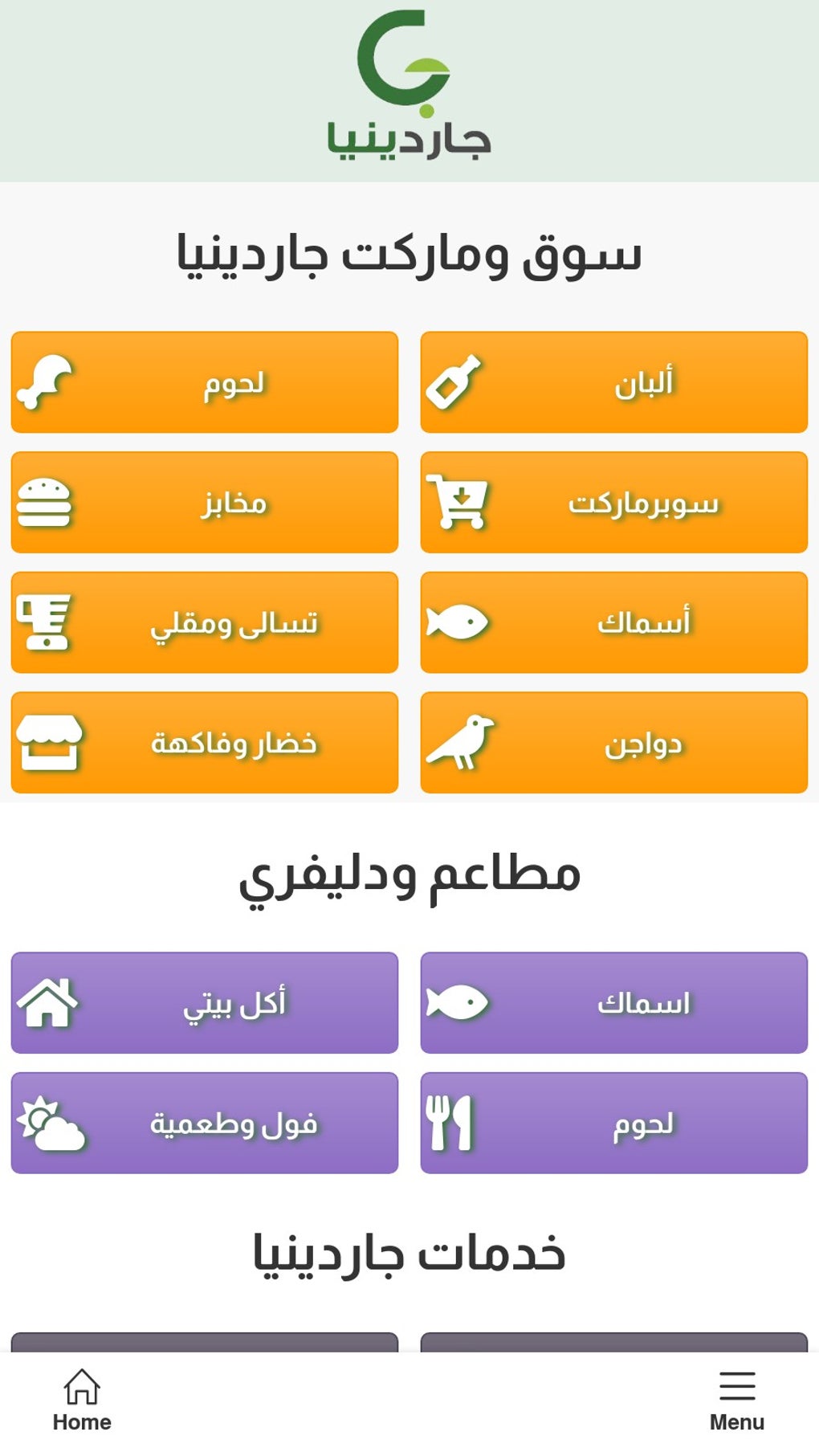This screenshot has width=819, height=1456.
Task: Open the اسماك restaurants category
Action: (x=614, y=1003)
